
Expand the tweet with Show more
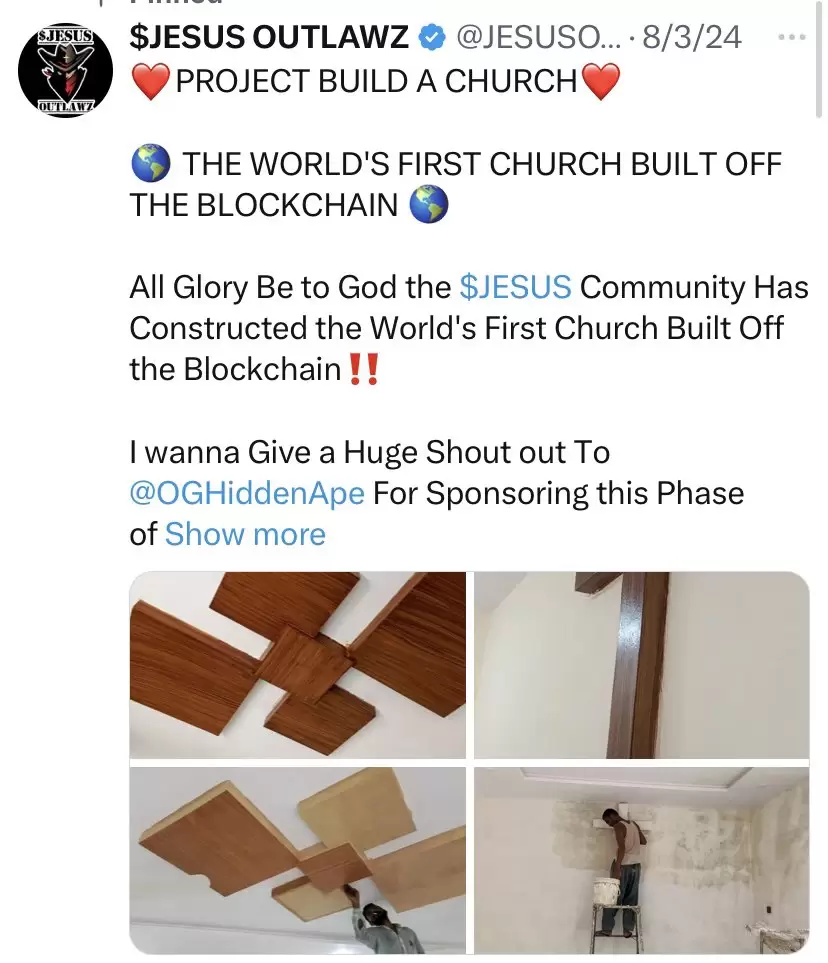[245, 534]
